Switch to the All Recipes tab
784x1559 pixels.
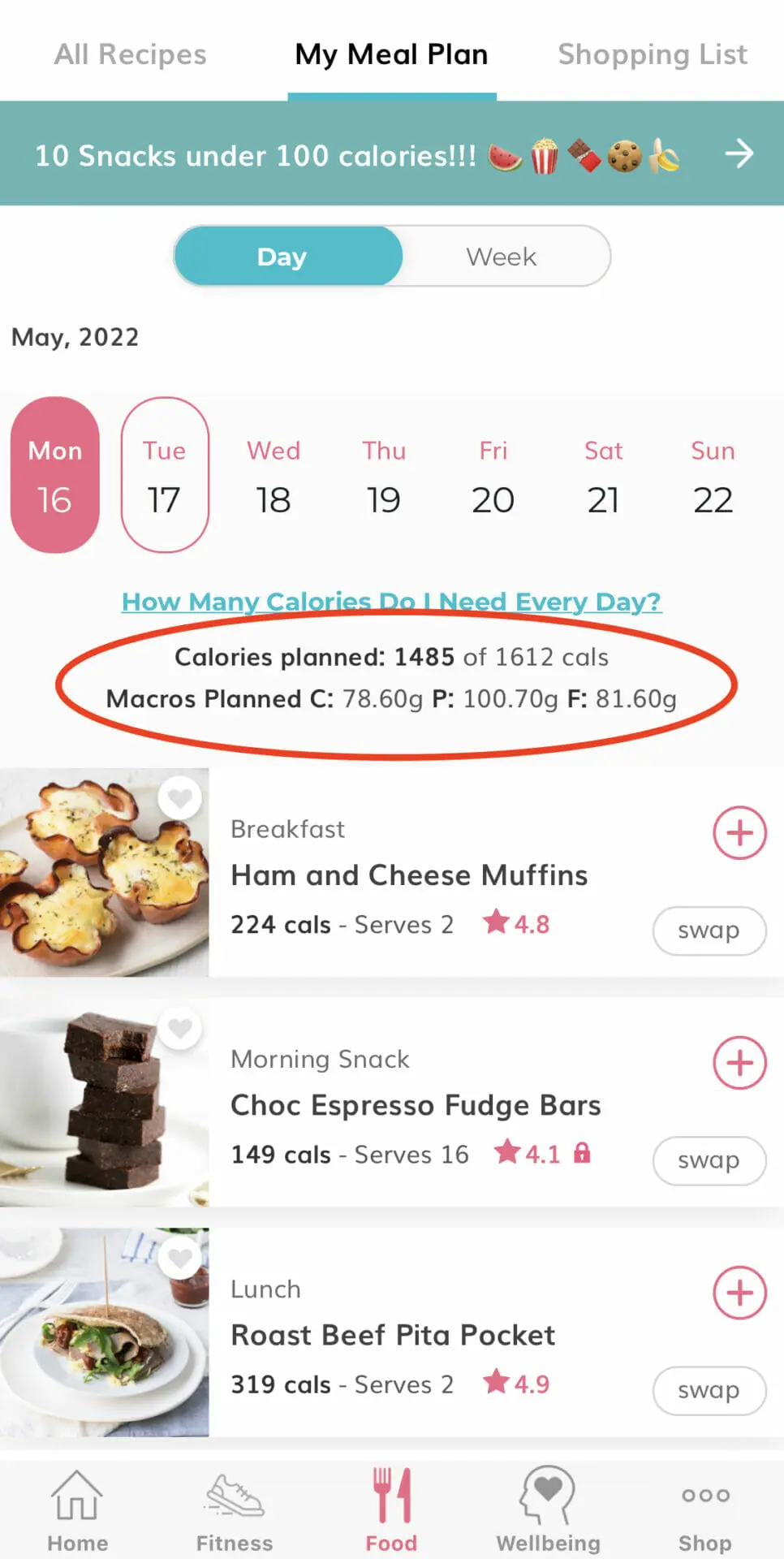pos(130,54)
